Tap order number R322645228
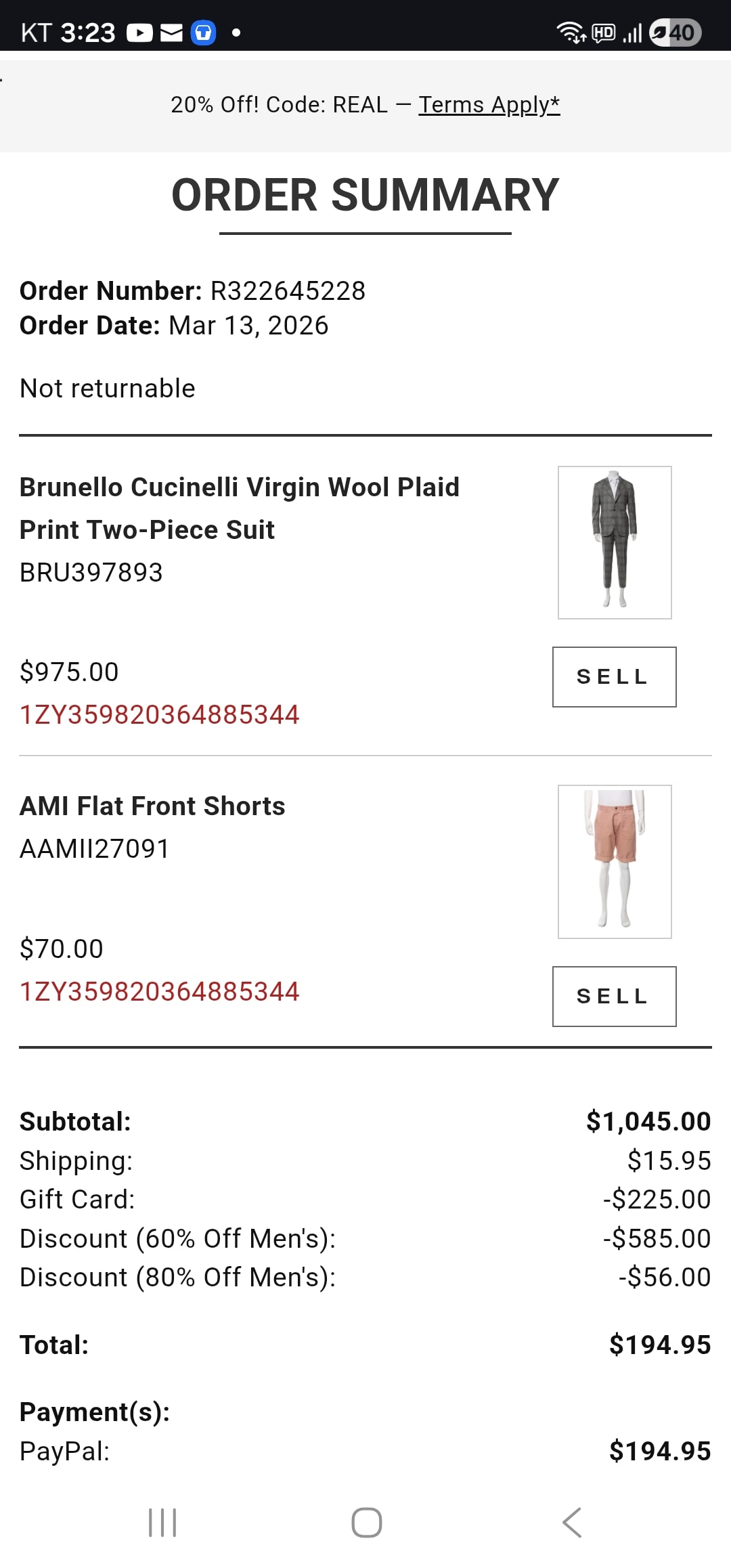 287,290
